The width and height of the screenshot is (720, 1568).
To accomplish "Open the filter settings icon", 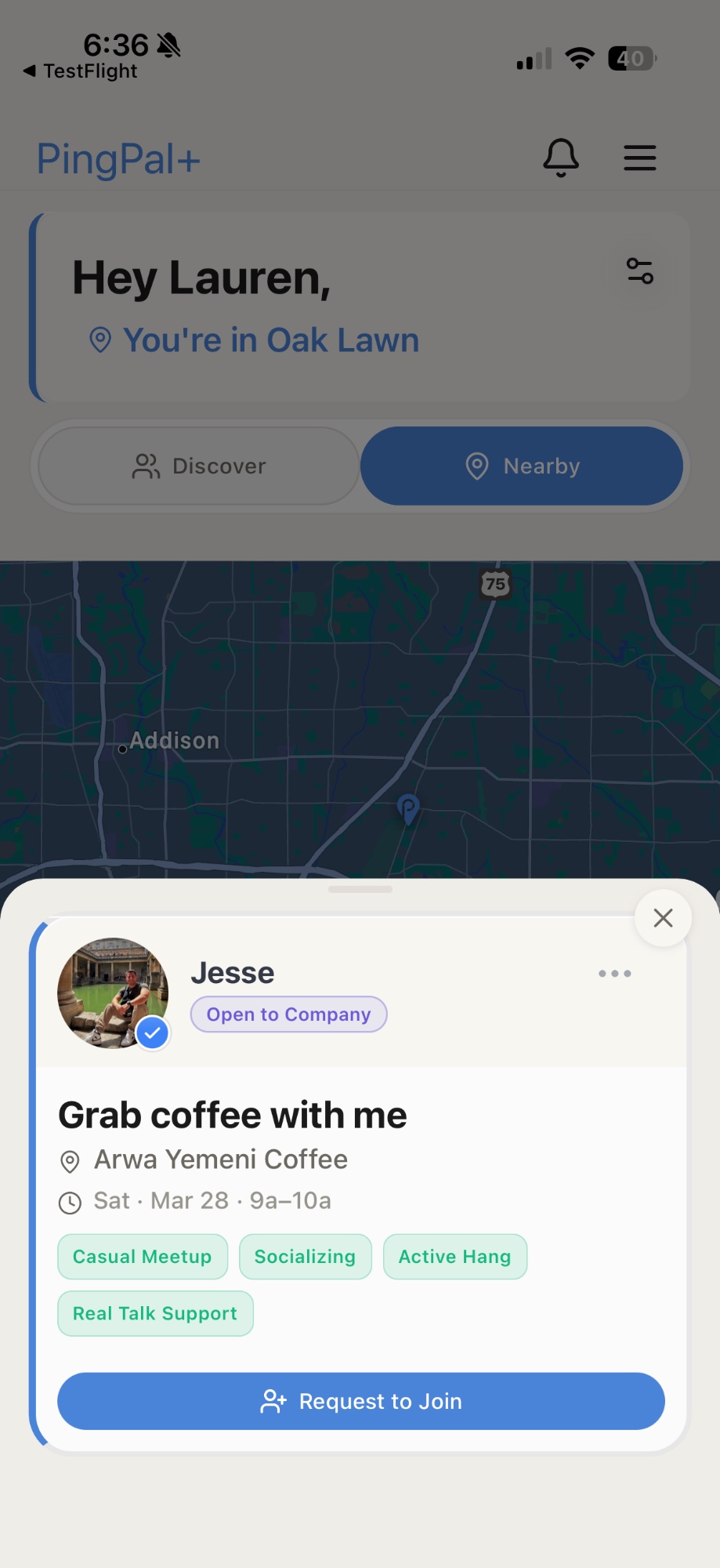I will pyautogui.click(x=639, y=271).
